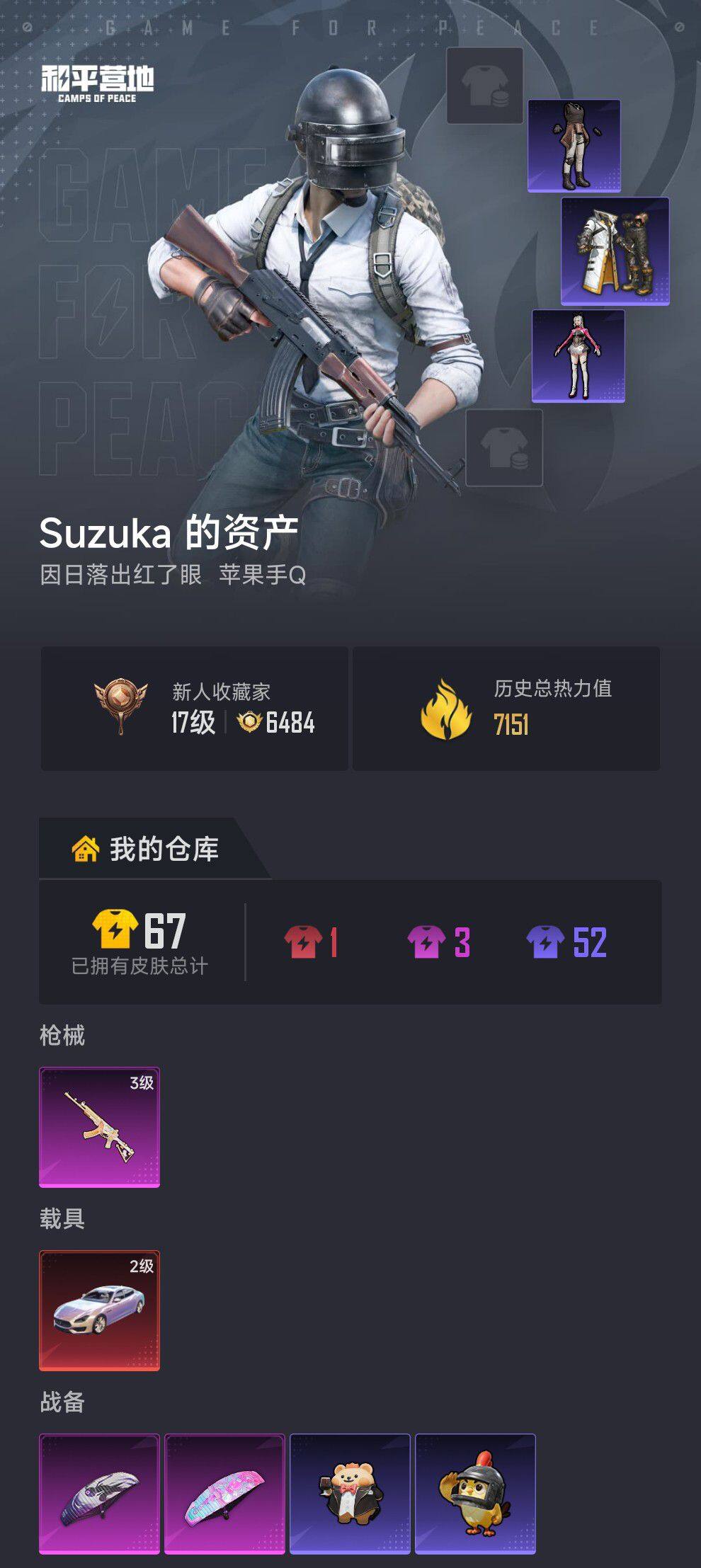The width and height of the screenshot is (701, 1568).
Task: Click the yellow home icon beside 我的仓库
Action: tap(84, 845)
